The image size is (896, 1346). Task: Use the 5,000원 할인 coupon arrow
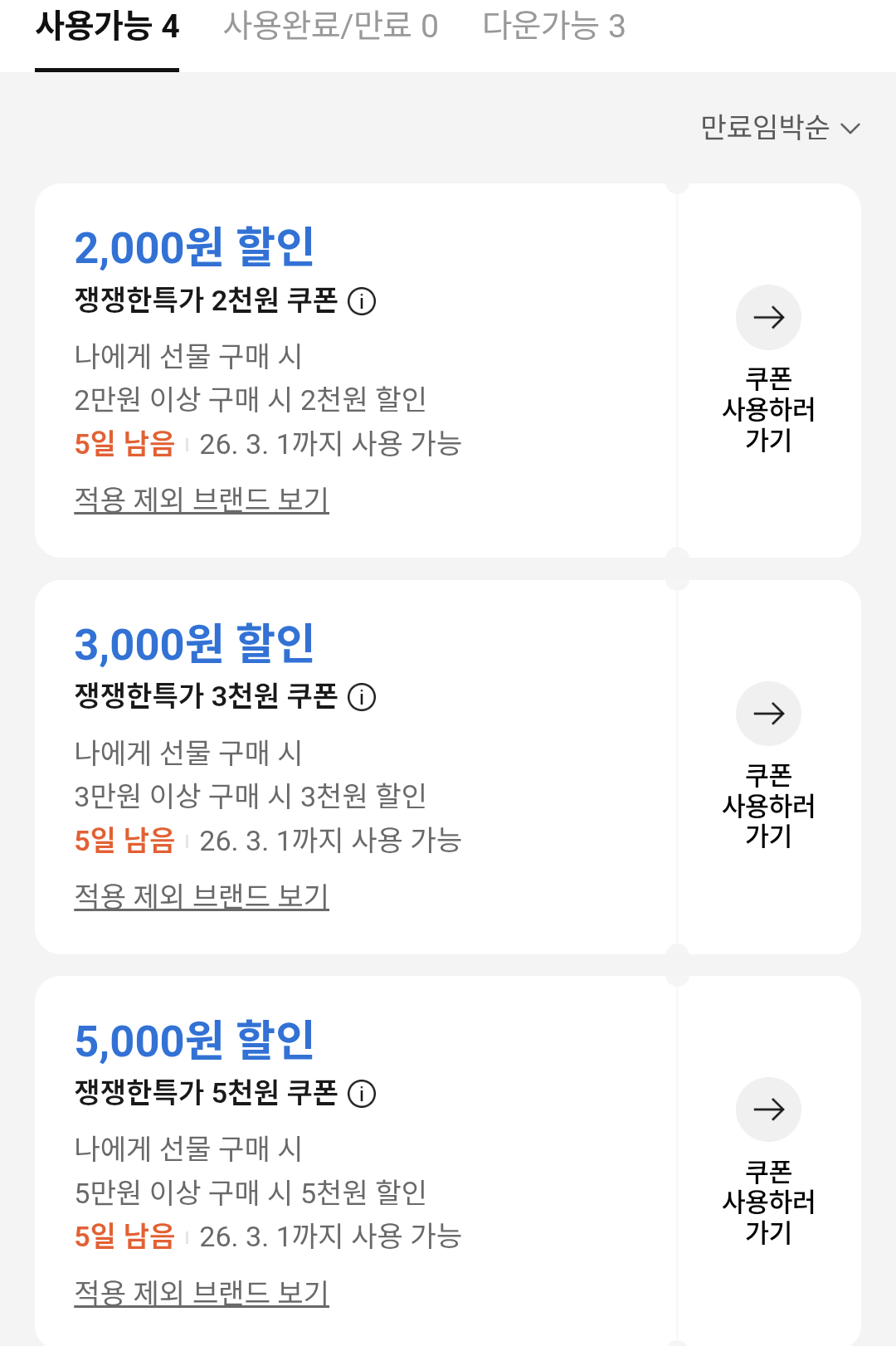tap(768, 1109)
